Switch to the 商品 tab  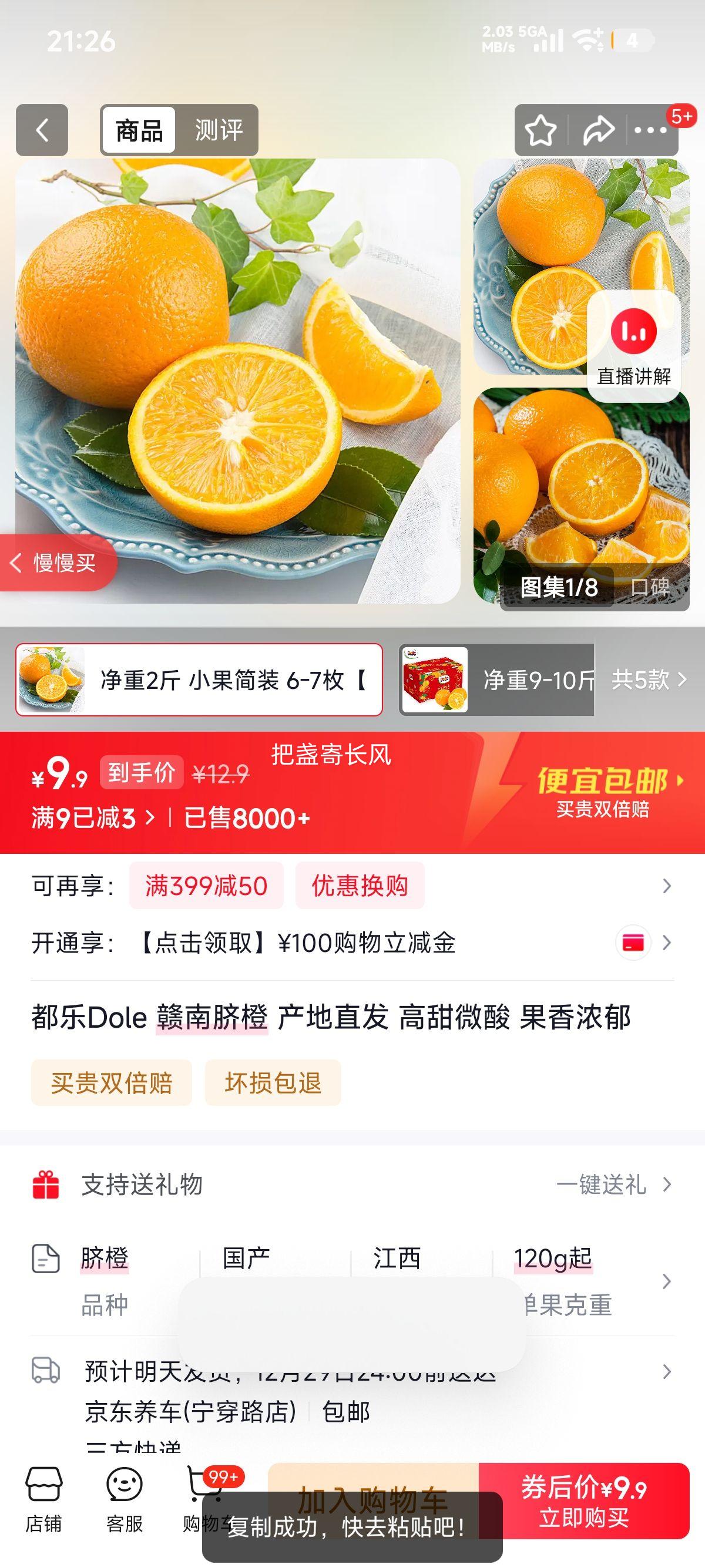[139, 129]
